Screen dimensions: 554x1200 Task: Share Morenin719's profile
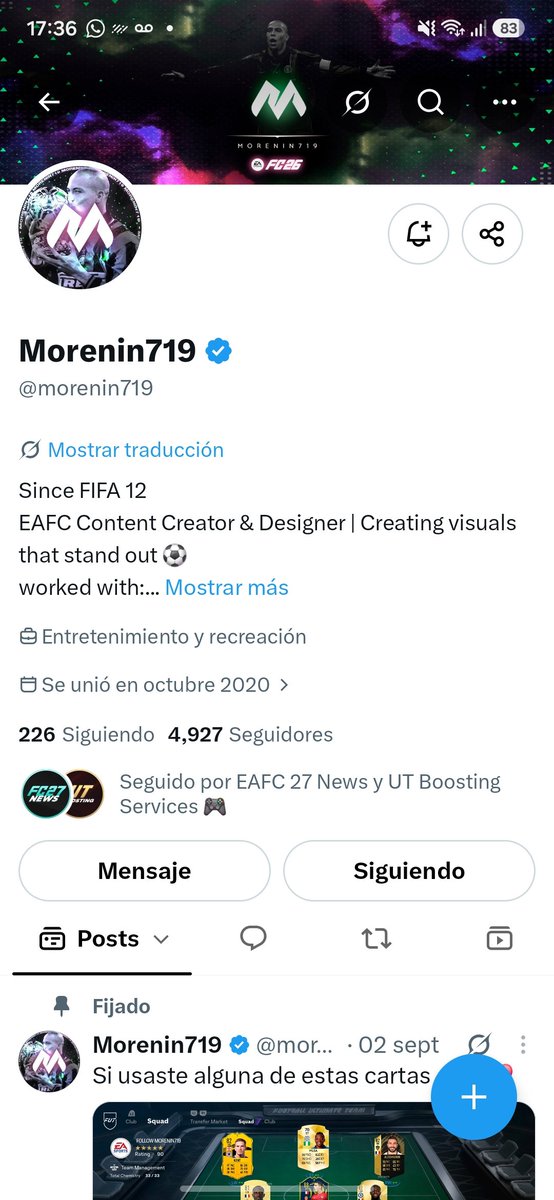[492, 234]
